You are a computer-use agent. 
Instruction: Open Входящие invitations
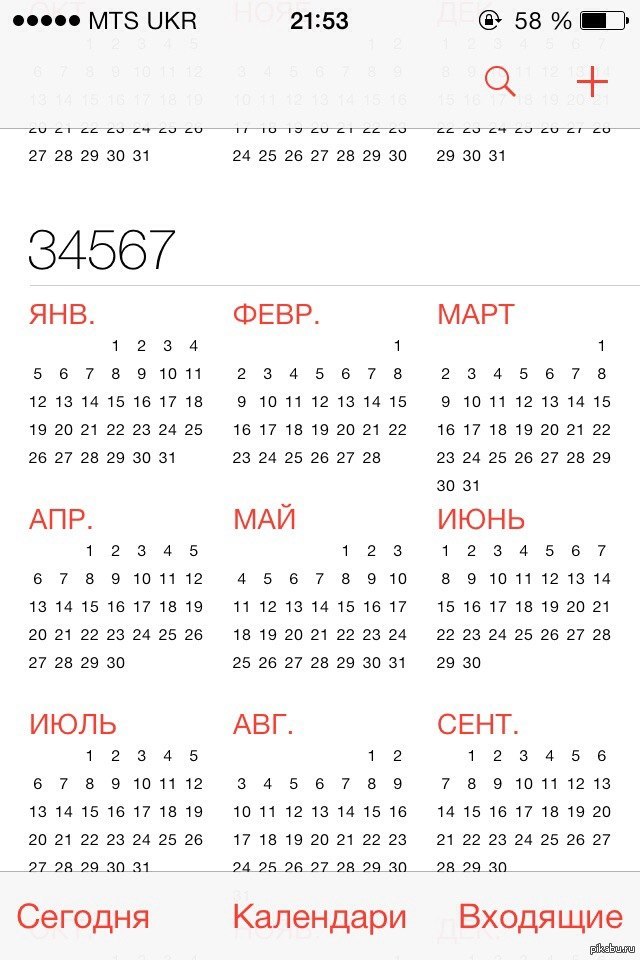[x=540, y=916]
